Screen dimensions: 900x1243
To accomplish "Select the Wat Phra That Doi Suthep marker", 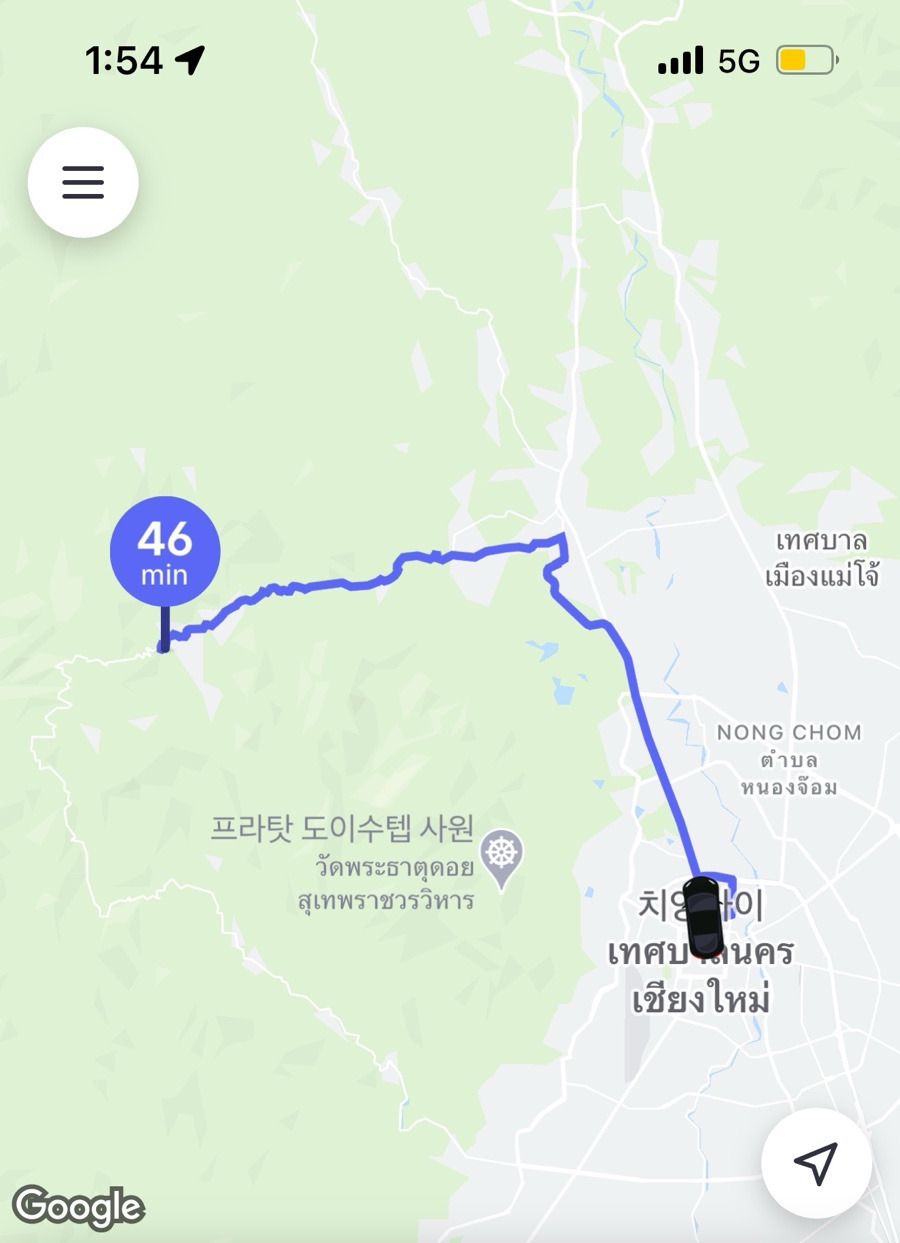I will pos(502,856).
